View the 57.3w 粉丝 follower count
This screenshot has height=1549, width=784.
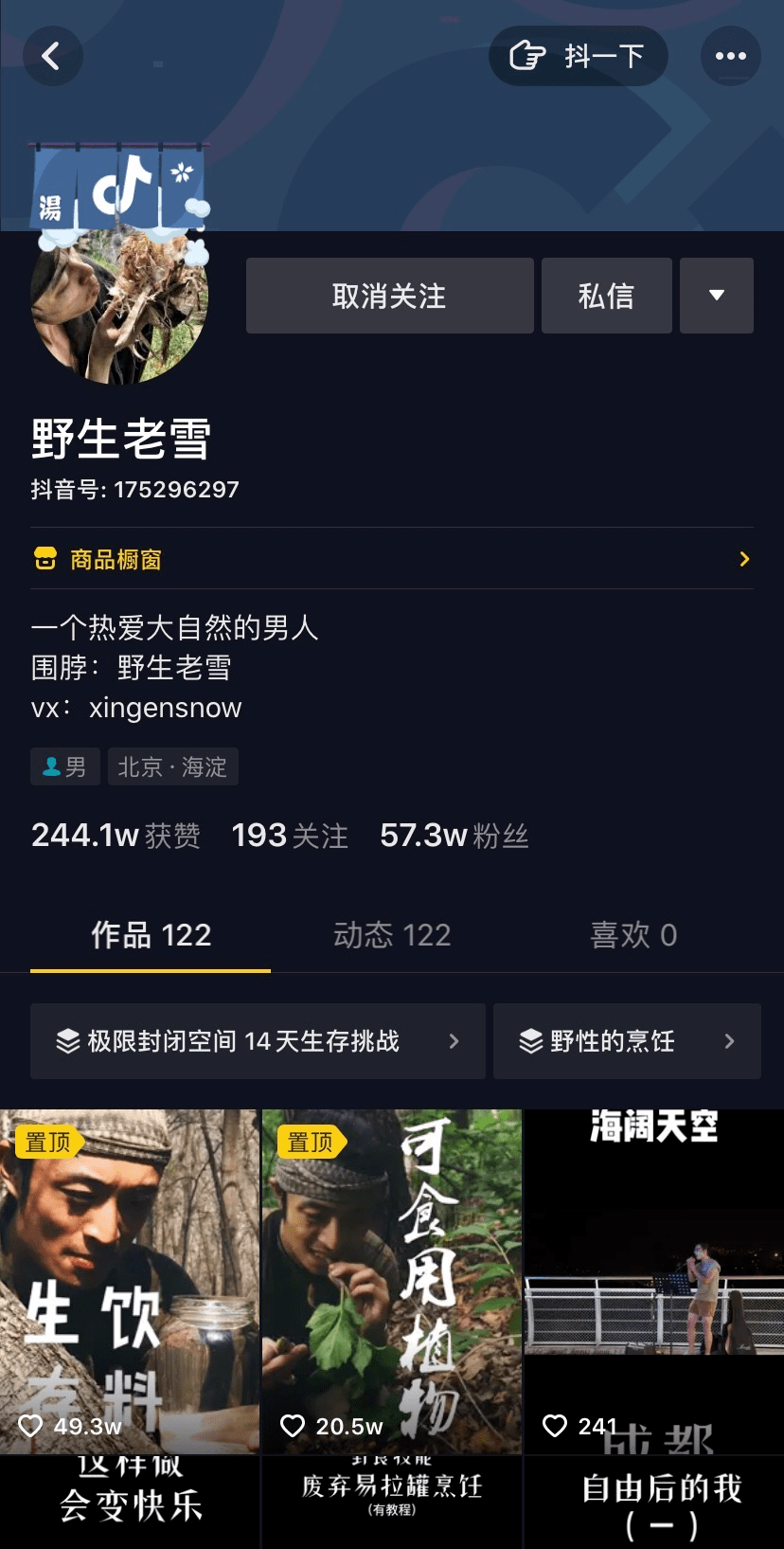[x=454, y=835]
